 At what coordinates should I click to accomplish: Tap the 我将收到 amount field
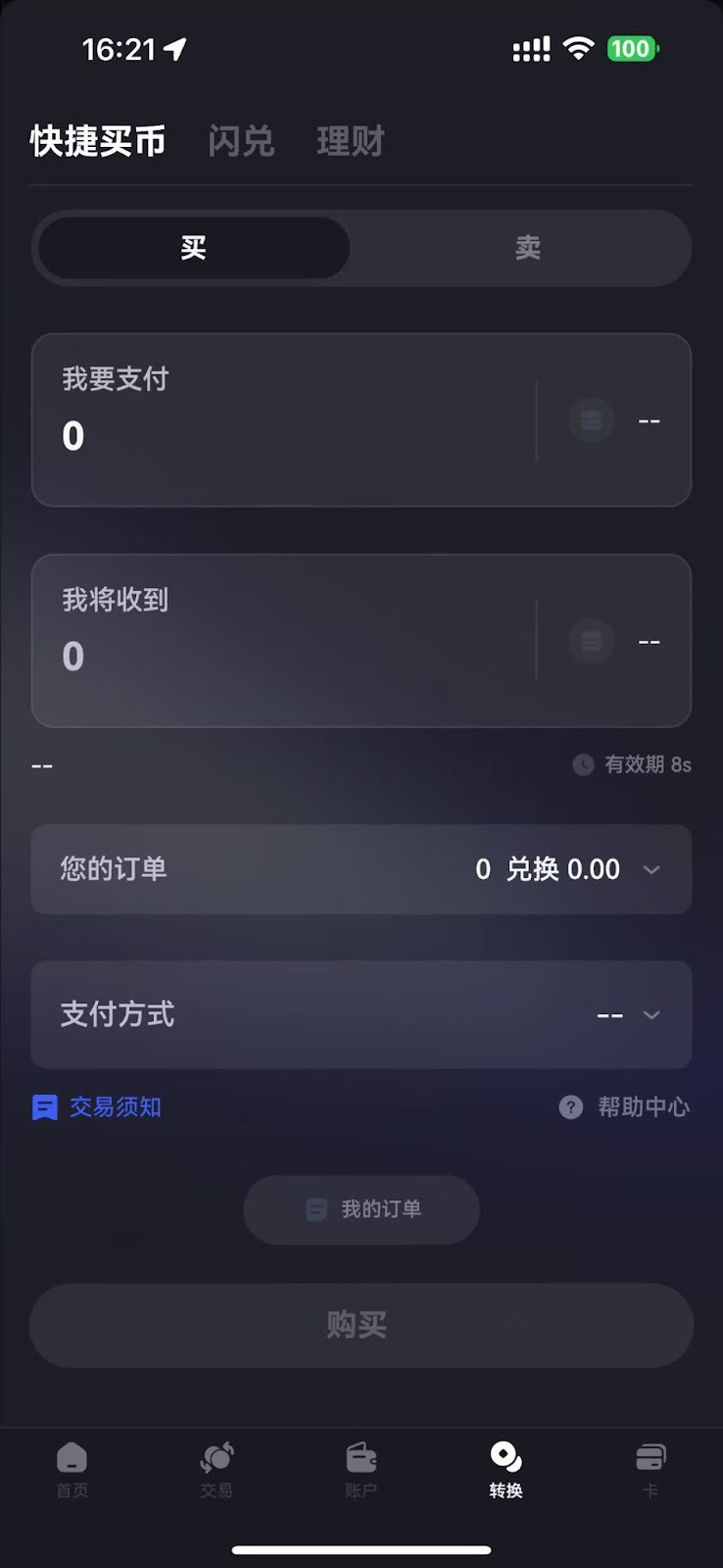[x=284, y=656]
